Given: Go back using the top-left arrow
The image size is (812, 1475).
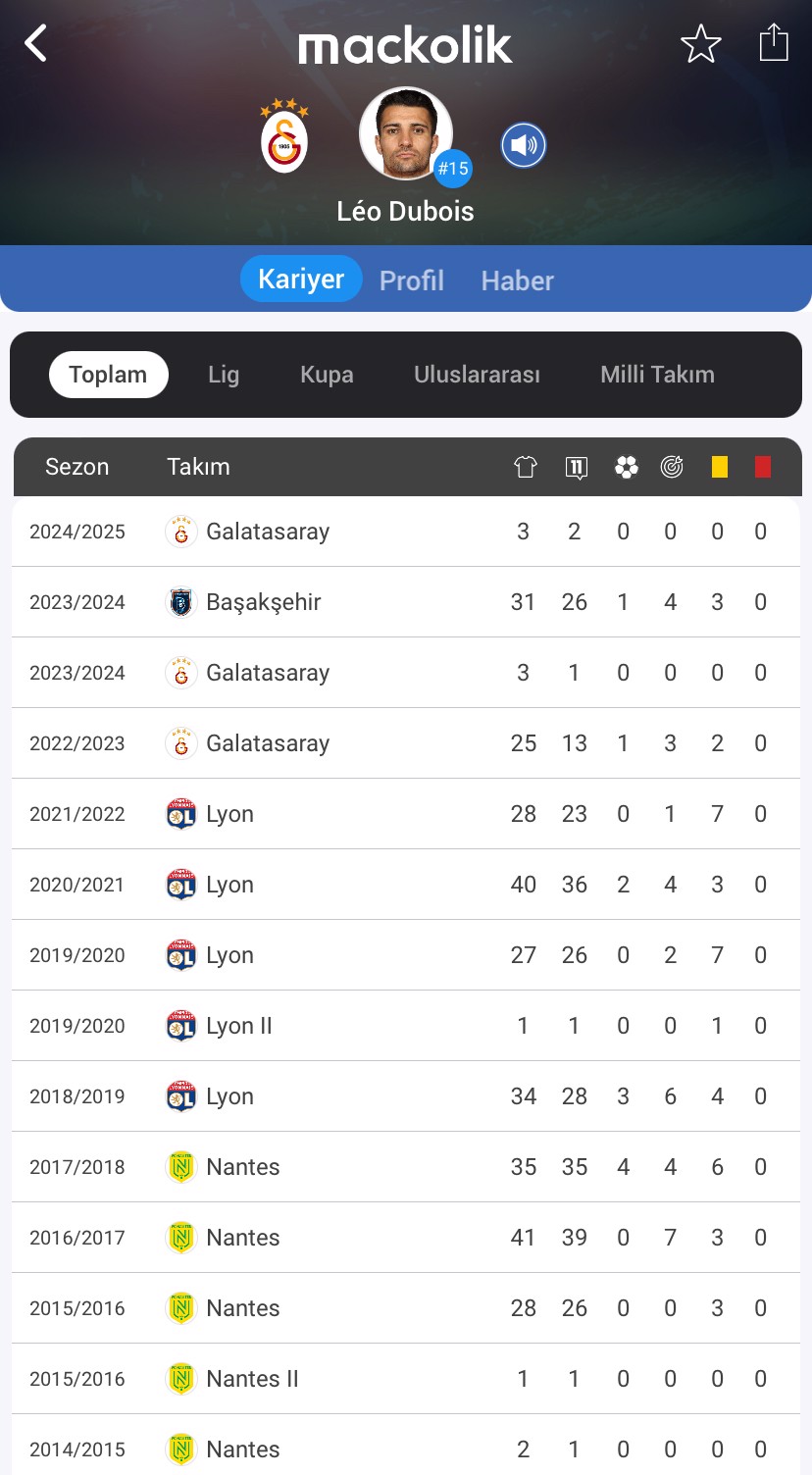Looking at the screenshot, I should (x=36, y=44).
